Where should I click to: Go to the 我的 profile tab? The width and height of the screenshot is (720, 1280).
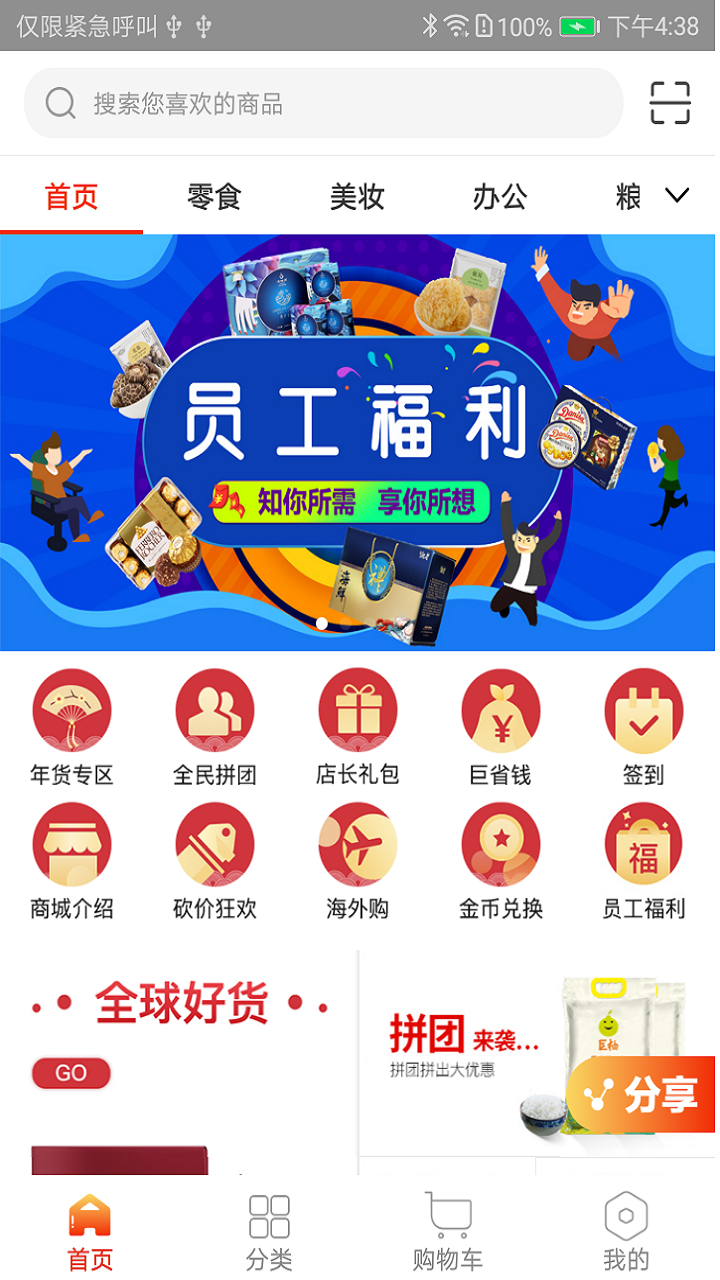[x=626, y=1231]
